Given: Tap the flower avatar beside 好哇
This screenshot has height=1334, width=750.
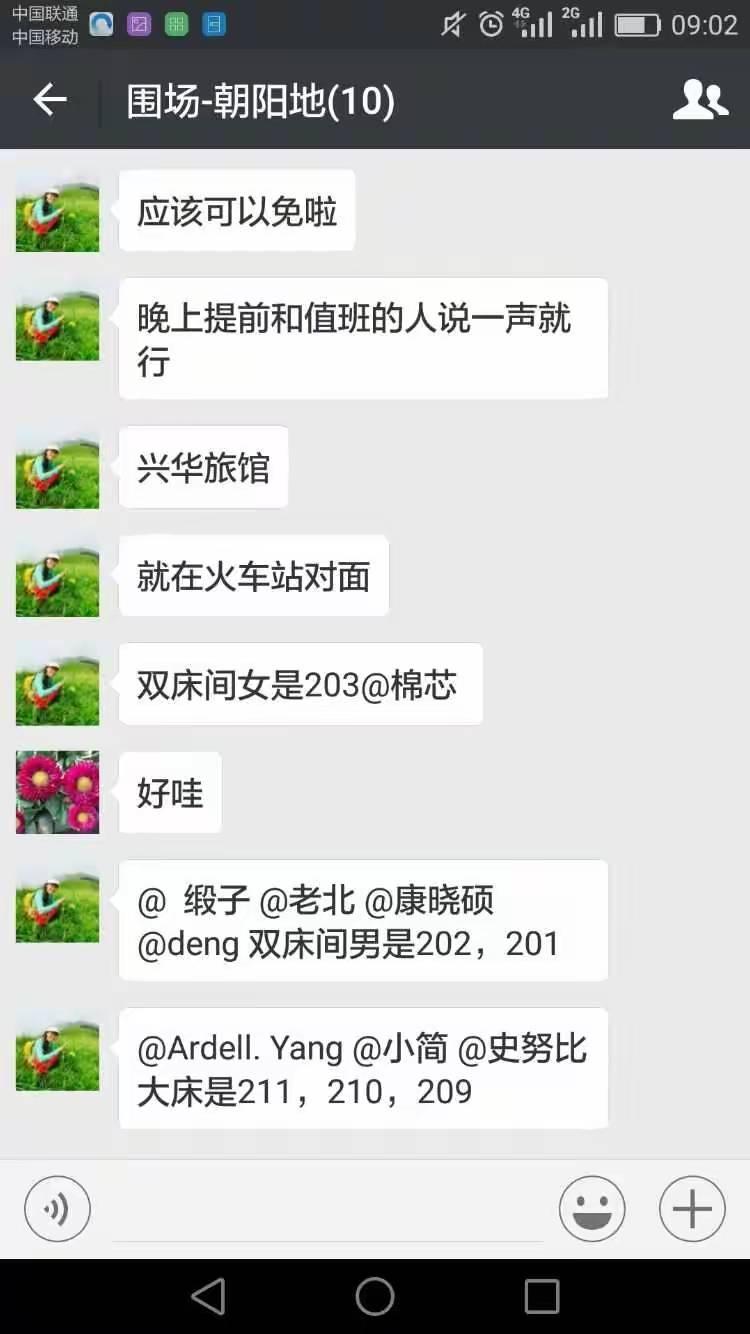Looking at the screenshot, I should [x=58, y=792].
